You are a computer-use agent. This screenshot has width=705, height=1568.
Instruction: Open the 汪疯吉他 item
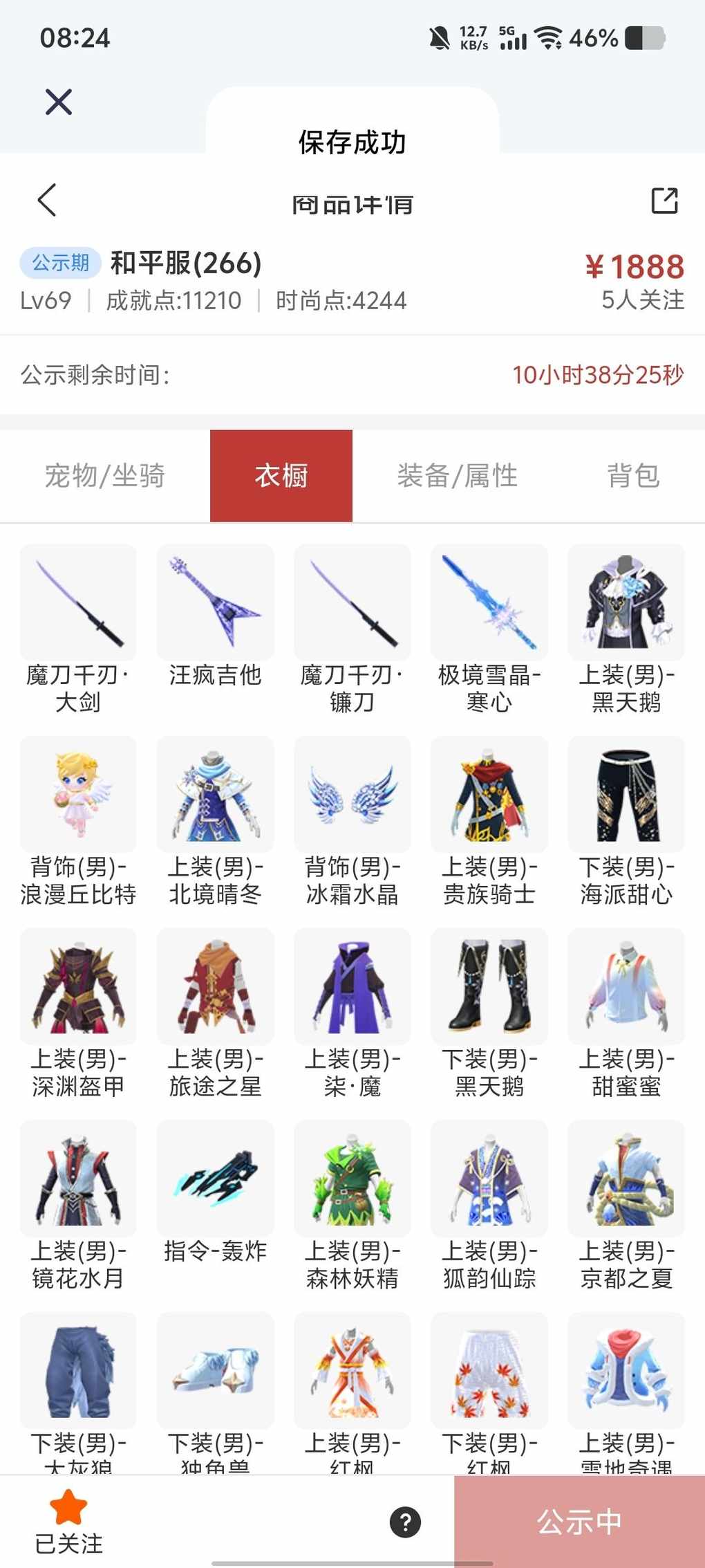pos(215,602)
